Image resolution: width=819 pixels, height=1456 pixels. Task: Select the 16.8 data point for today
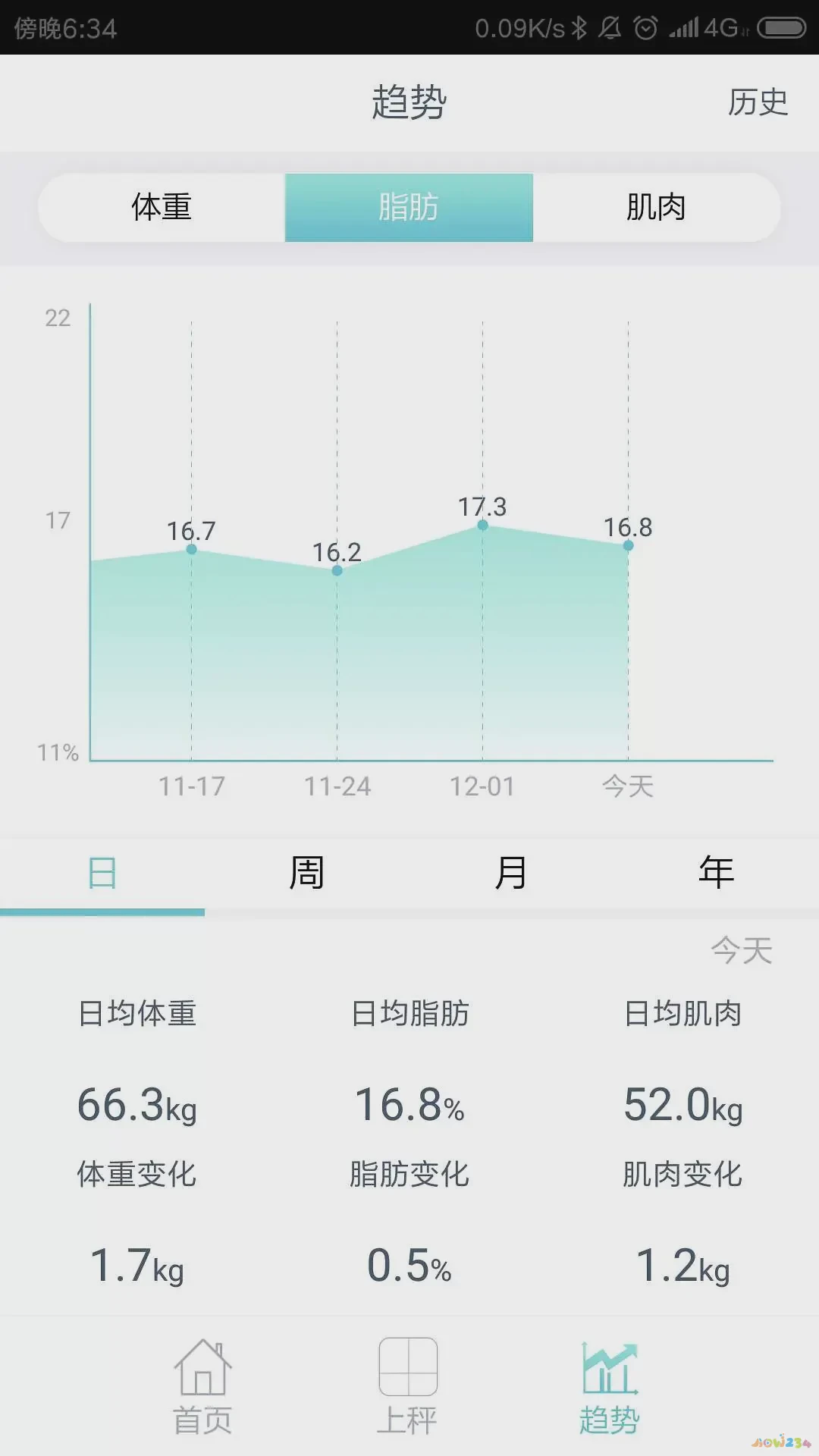[627, 545]
